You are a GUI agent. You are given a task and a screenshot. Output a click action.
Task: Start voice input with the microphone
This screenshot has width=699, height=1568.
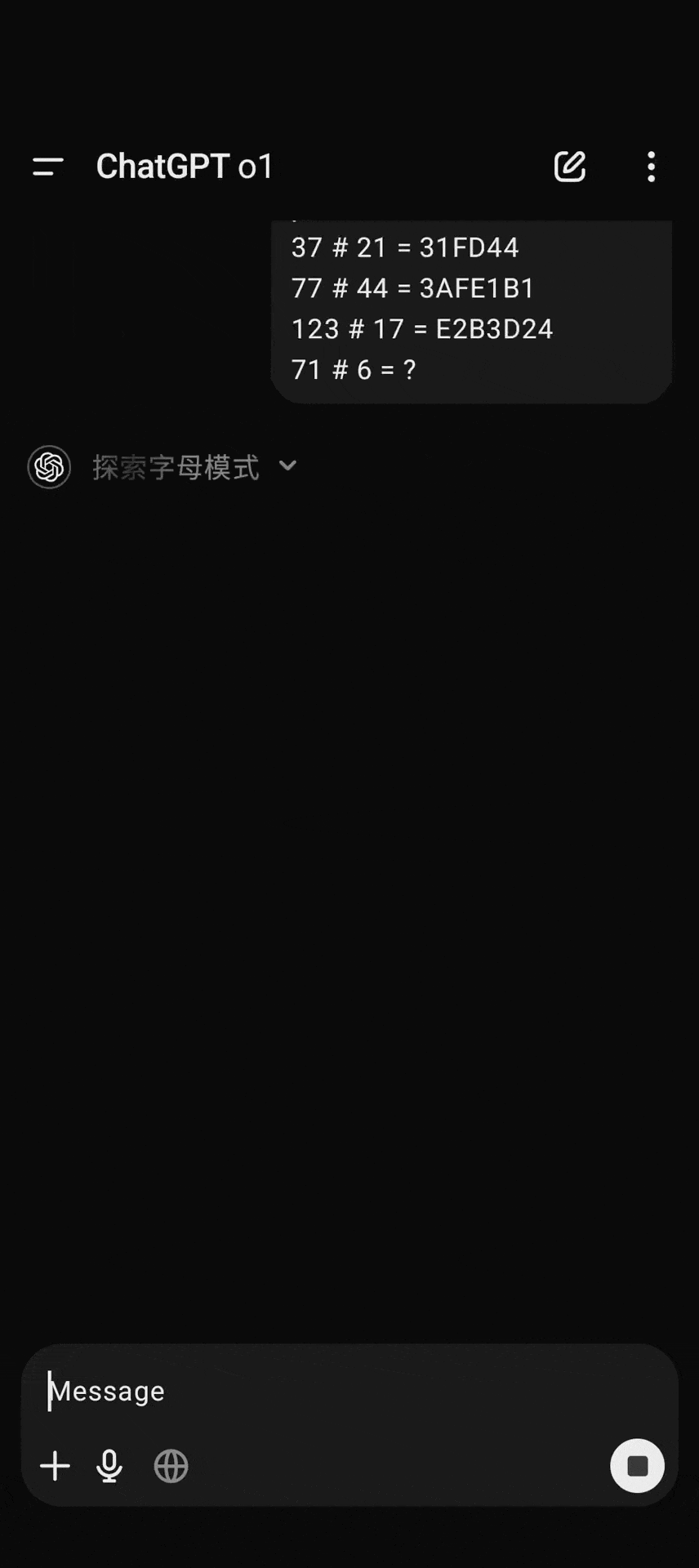pyautogui.click(x=109, y=1466)
